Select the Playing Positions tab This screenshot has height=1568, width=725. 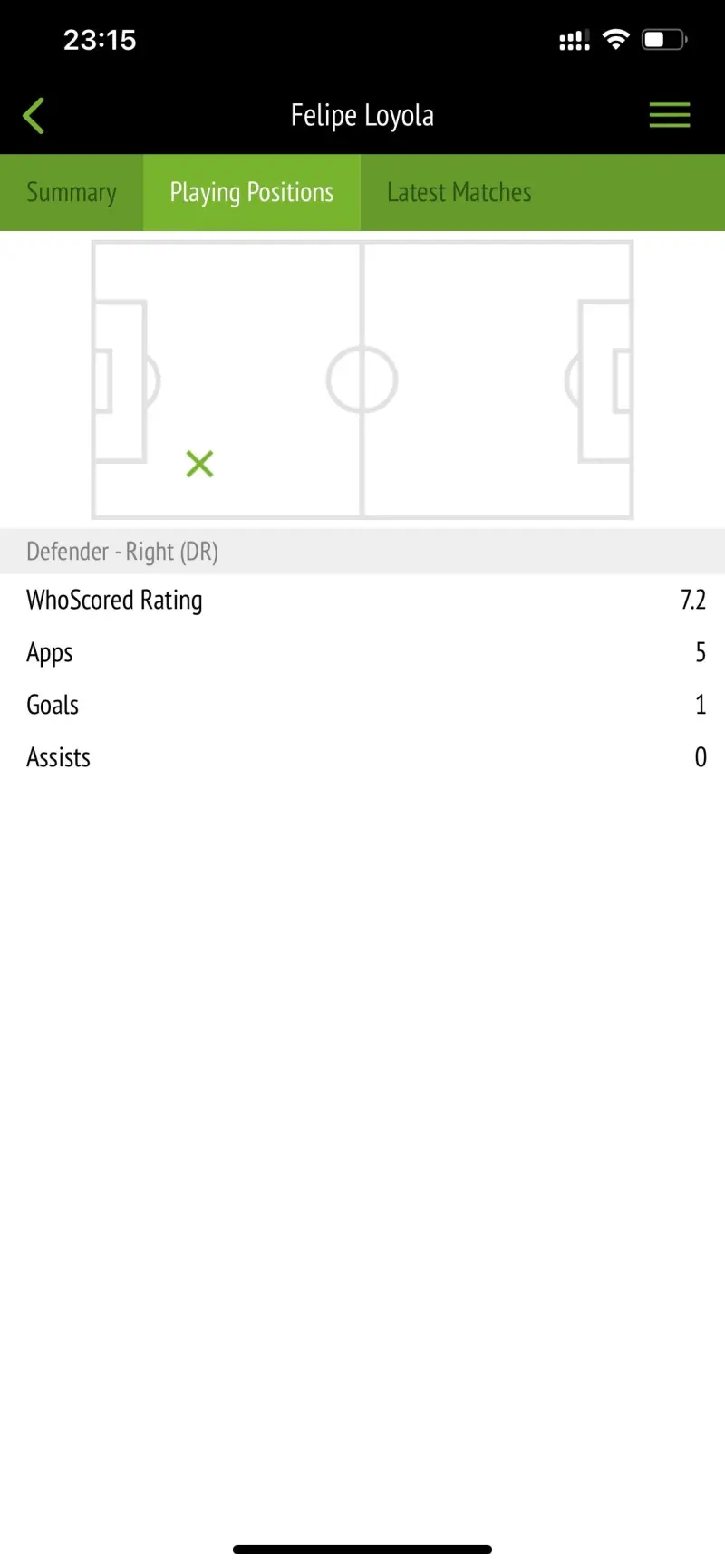[x=252, y=193]
